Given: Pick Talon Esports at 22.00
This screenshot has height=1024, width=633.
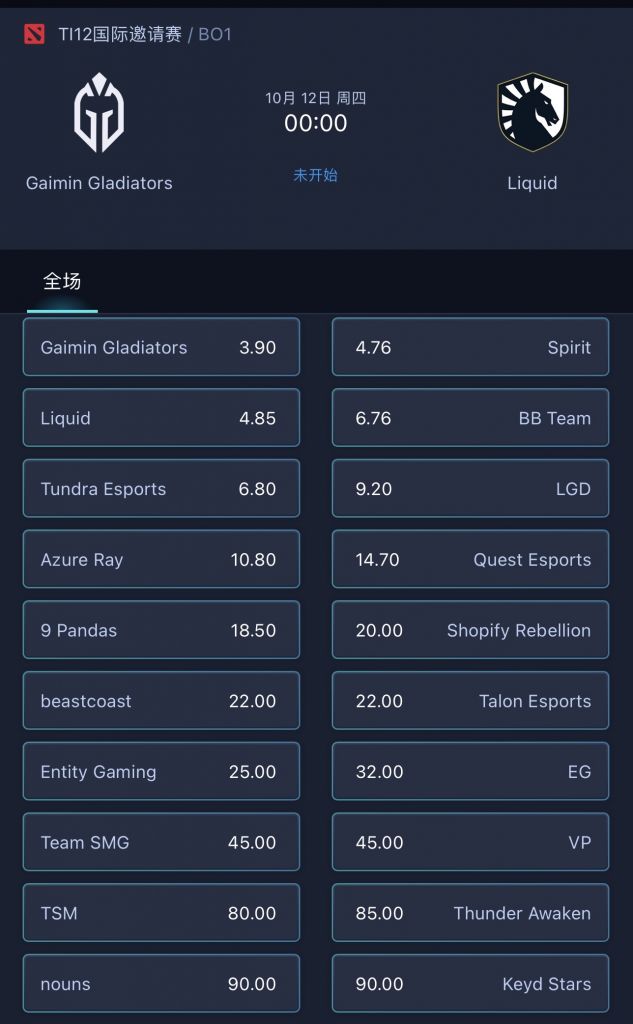Looking at the screenshot, I should click(x=470, y=701).
